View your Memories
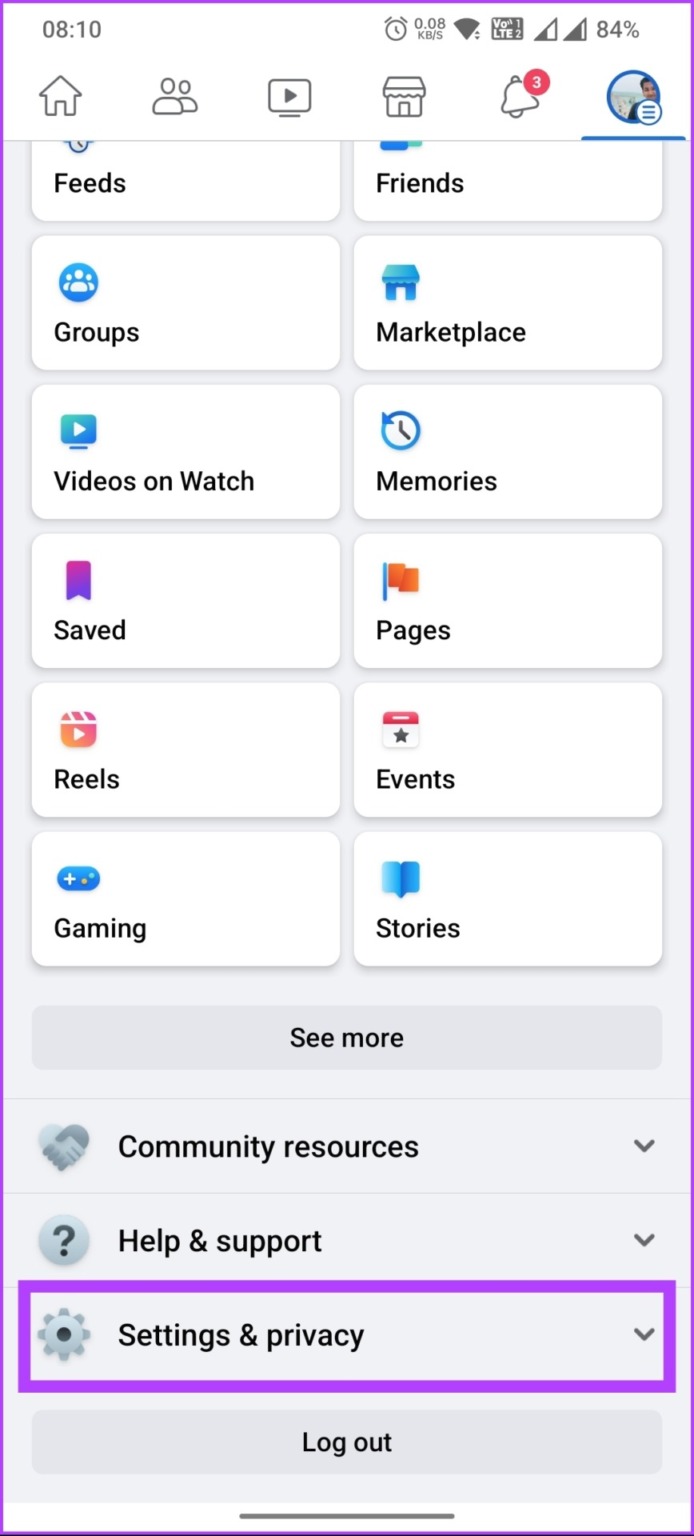694x1536 pixels. (508, 452)
